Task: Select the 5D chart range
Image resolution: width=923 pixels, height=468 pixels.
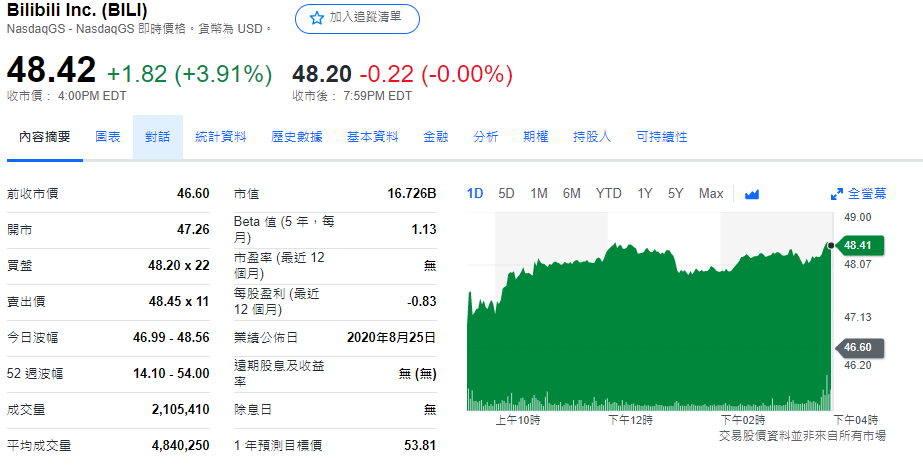Action: click(506, 193)
